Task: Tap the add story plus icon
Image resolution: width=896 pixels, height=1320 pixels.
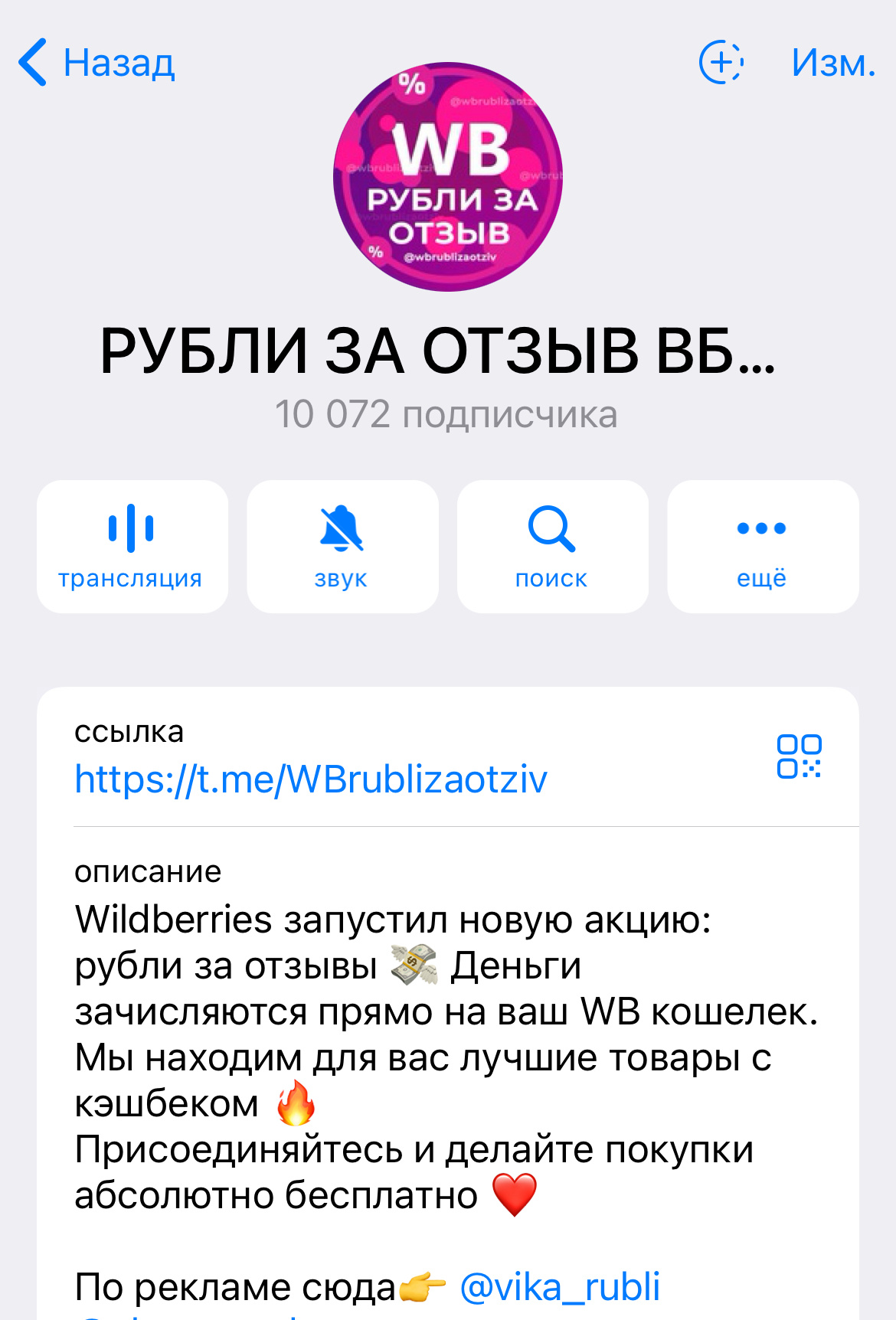Action: pos(721,62)
